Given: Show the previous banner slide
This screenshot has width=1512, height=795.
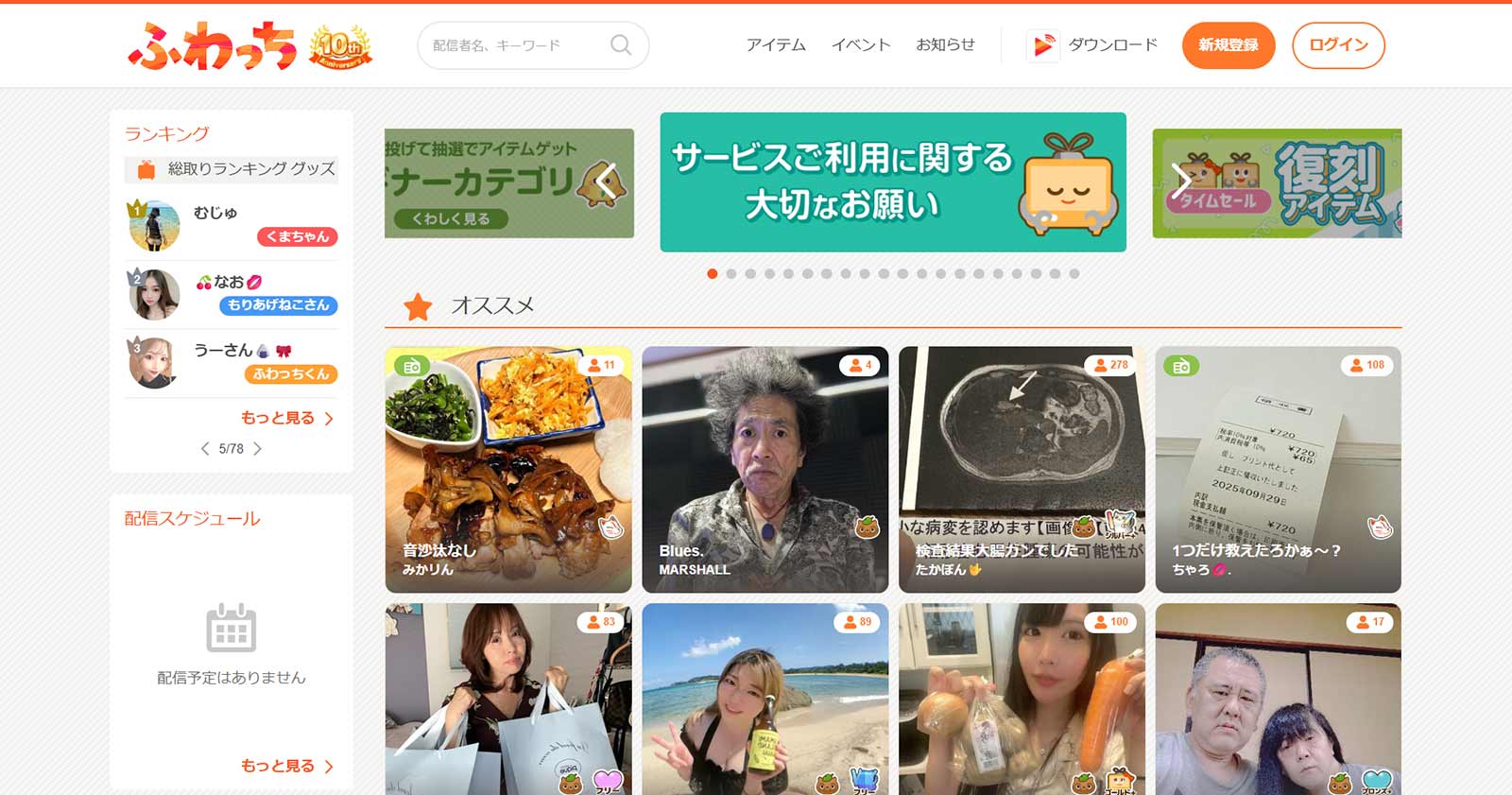Looking at the screenshot, I should click(606, 181).
